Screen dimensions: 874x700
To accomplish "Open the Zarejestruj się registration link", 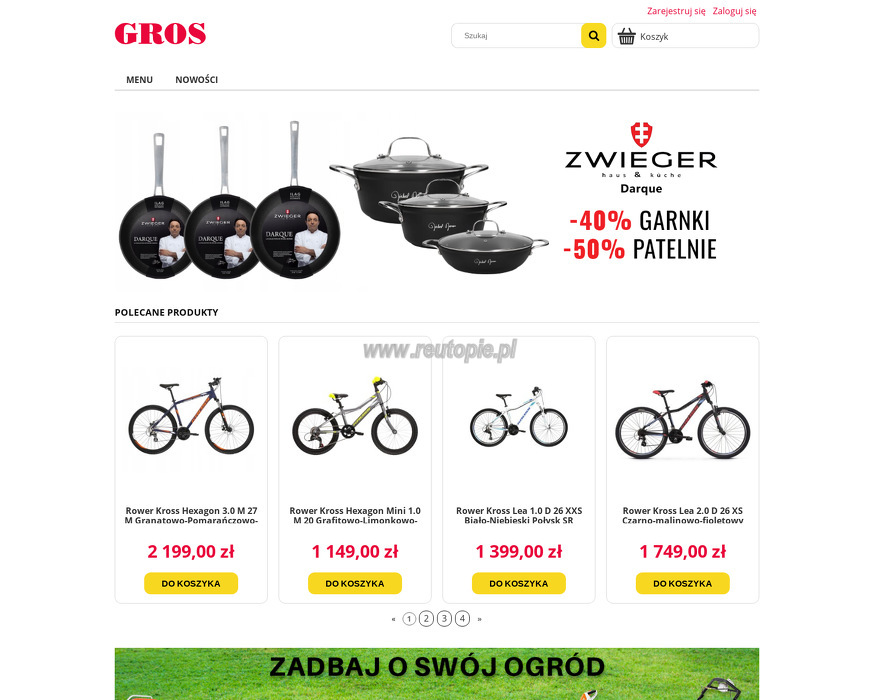I will click(x=676, y=11).
